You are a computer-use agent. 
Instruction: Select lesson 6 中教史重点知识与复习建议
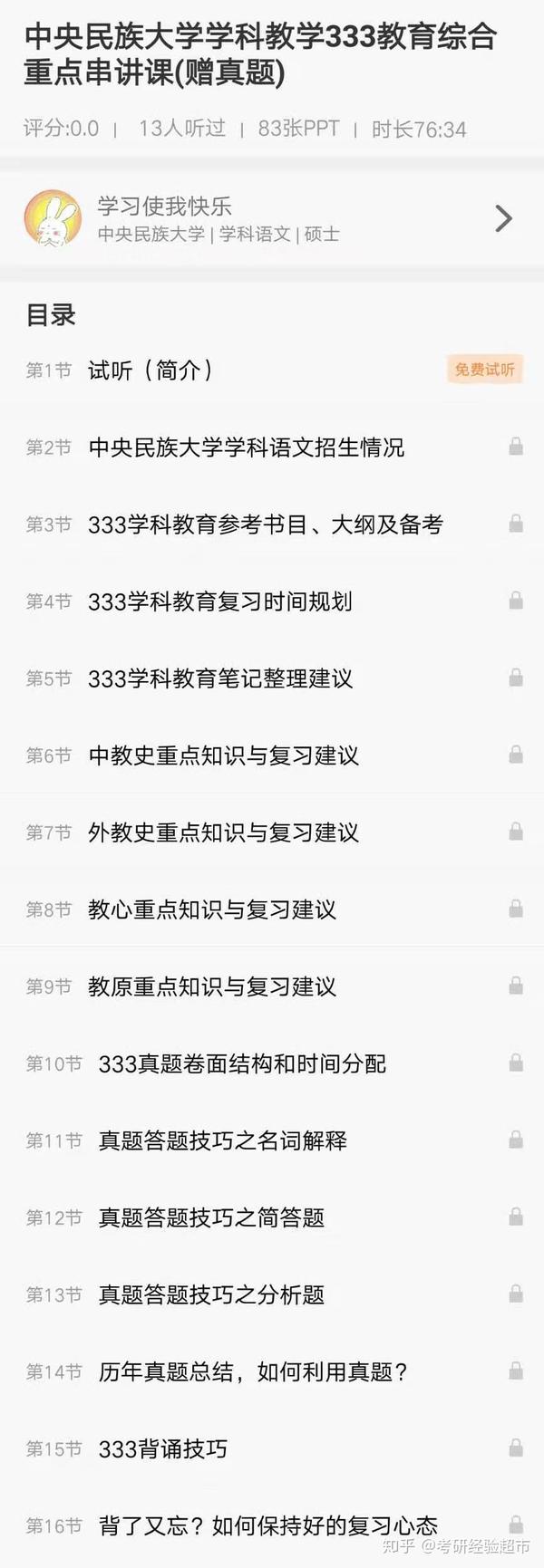[x=272, y=755]
